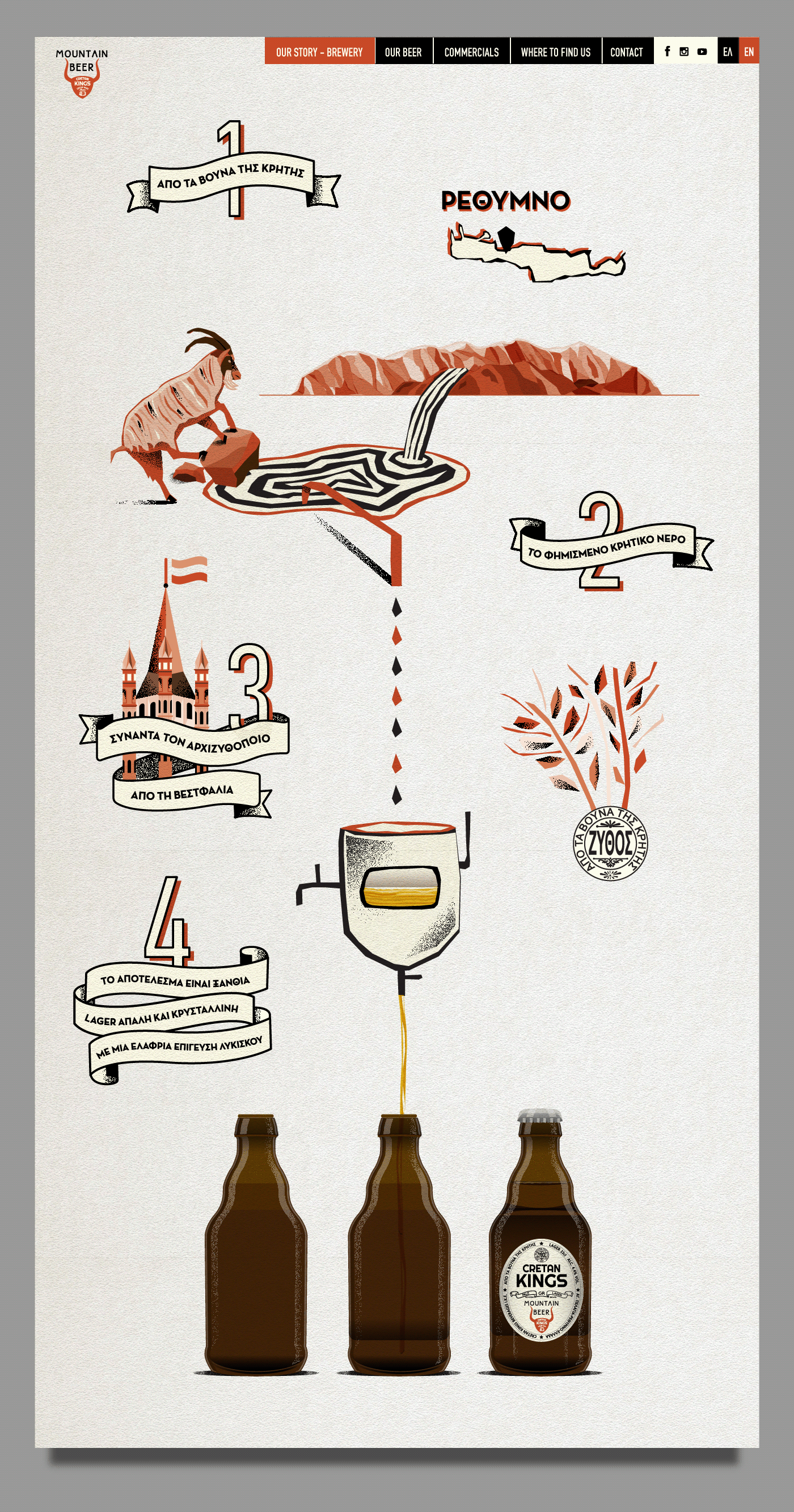794x1512 pixels.
Task: Open the Instagram profile
Action: pos(684,52)
